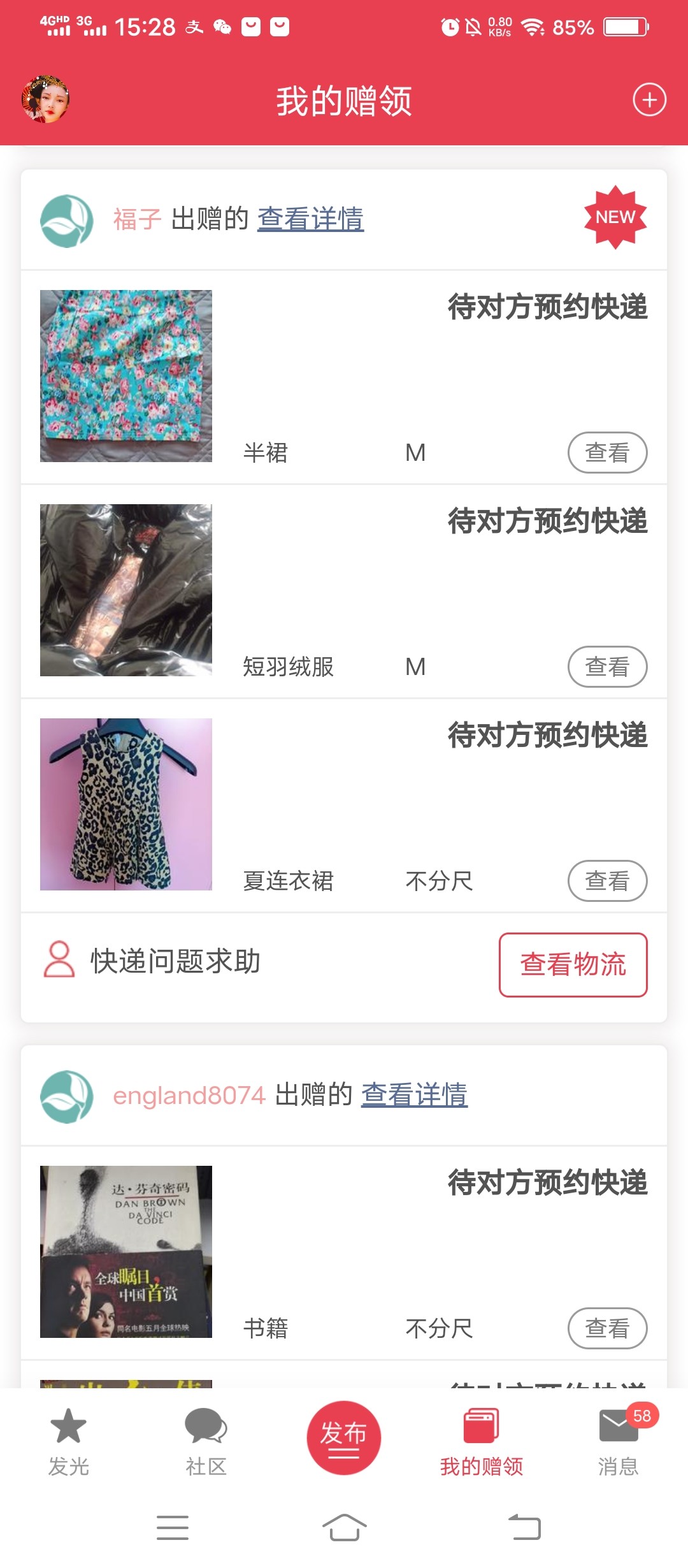Viewport: 688px width, 1568px height.
Task: Tap 查看 button for 短羽绒服
Action: point(607,667)
